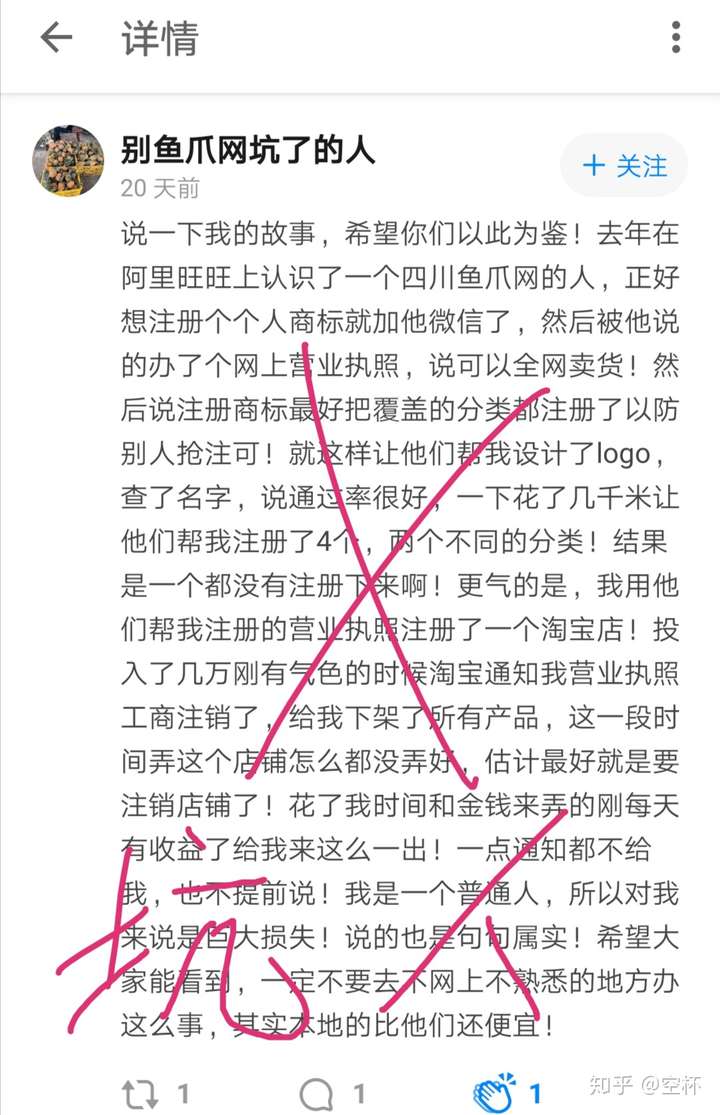Follow the post author with 关注

tap(624, 165)
